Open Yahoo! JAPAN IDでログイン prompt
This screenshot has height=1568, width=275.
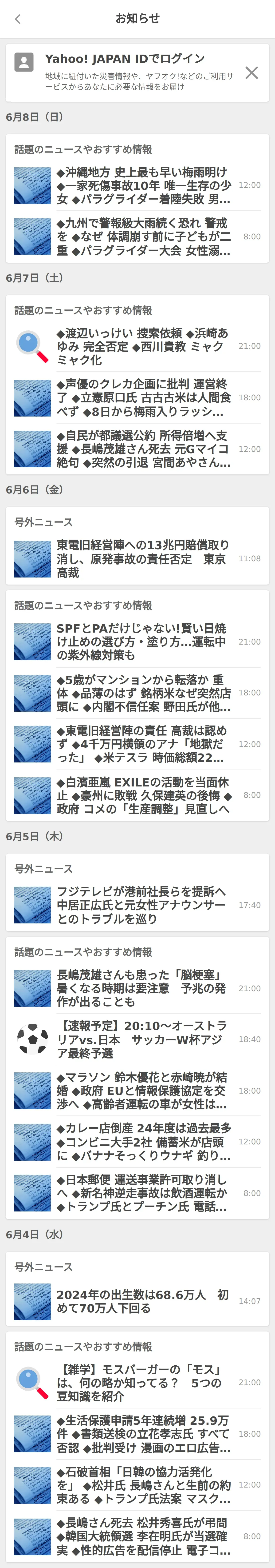click(125, 60)
